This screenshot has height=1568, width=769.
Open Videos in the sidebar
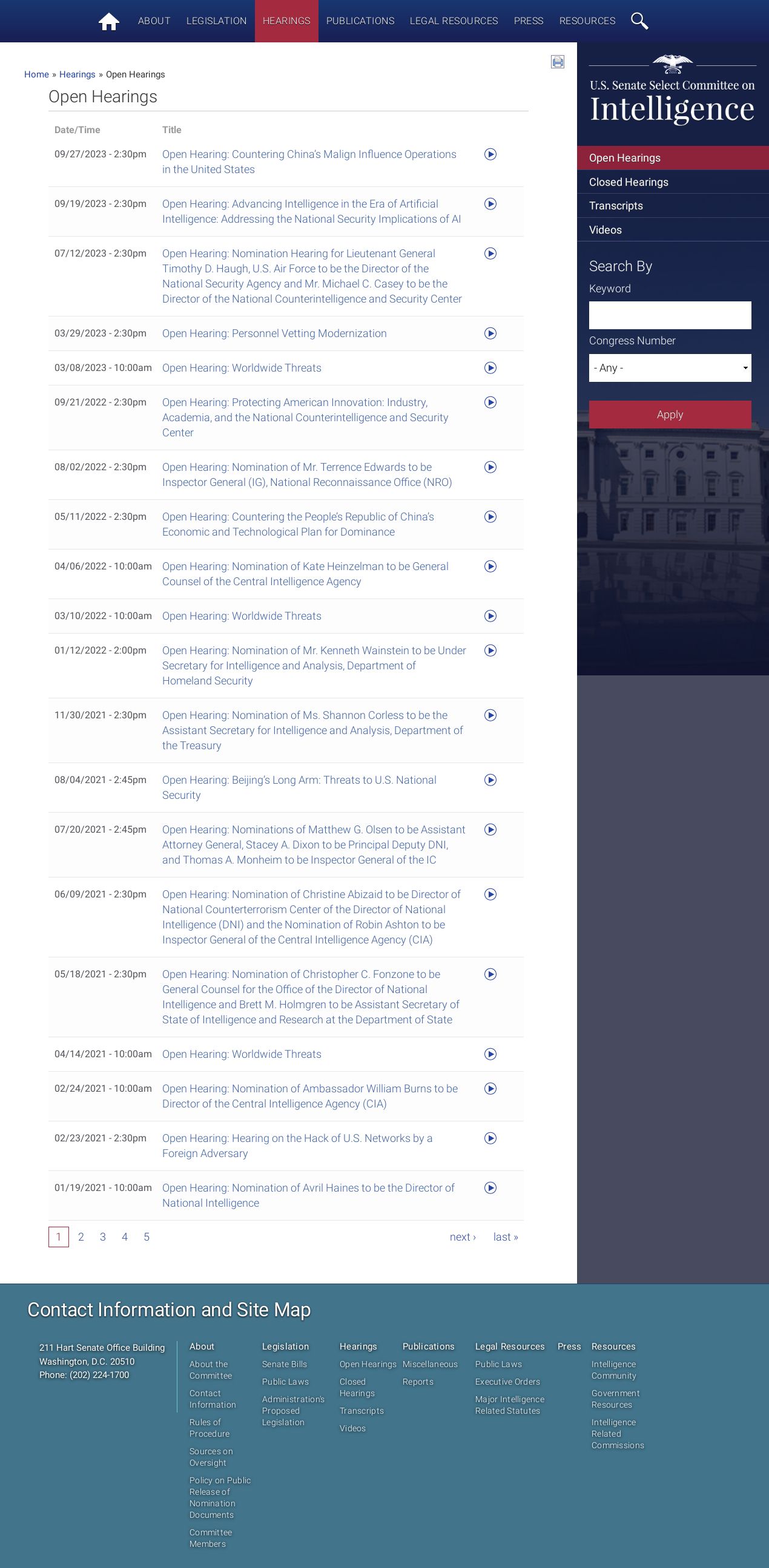coord(606,230)
